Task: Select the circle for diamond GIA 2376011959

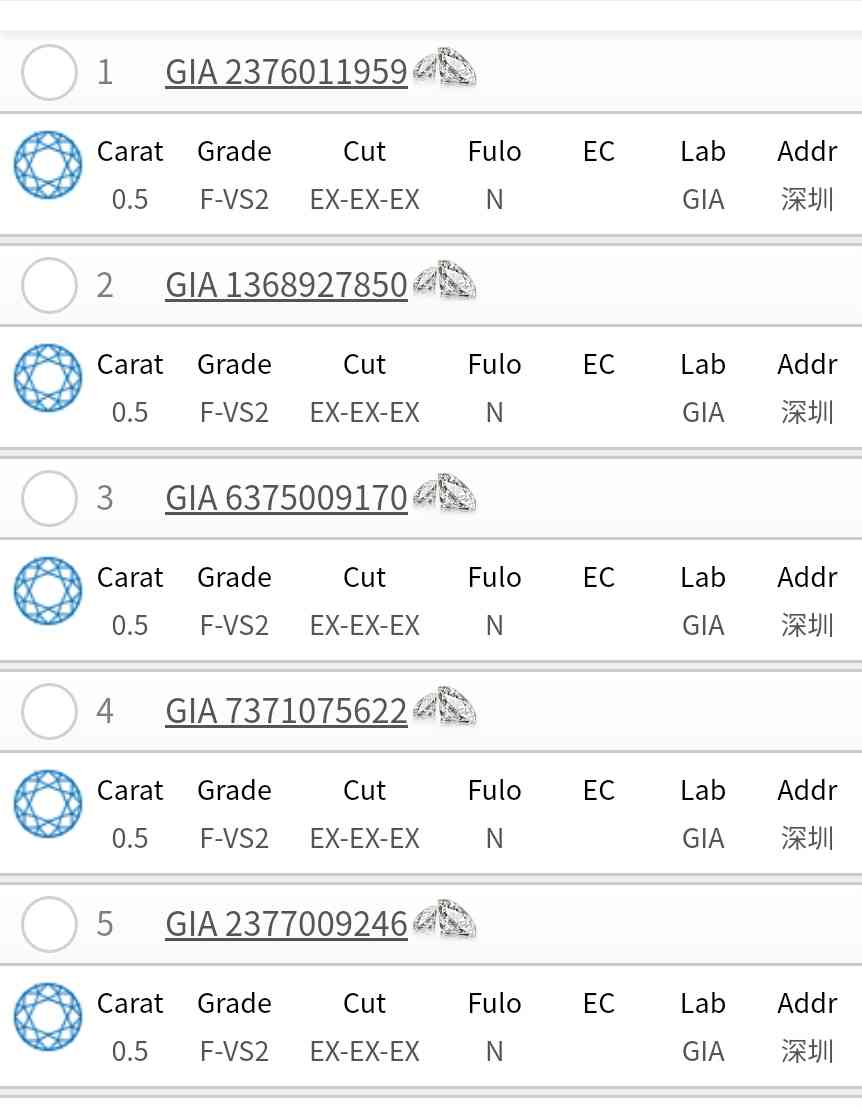Action: point(49,72)
